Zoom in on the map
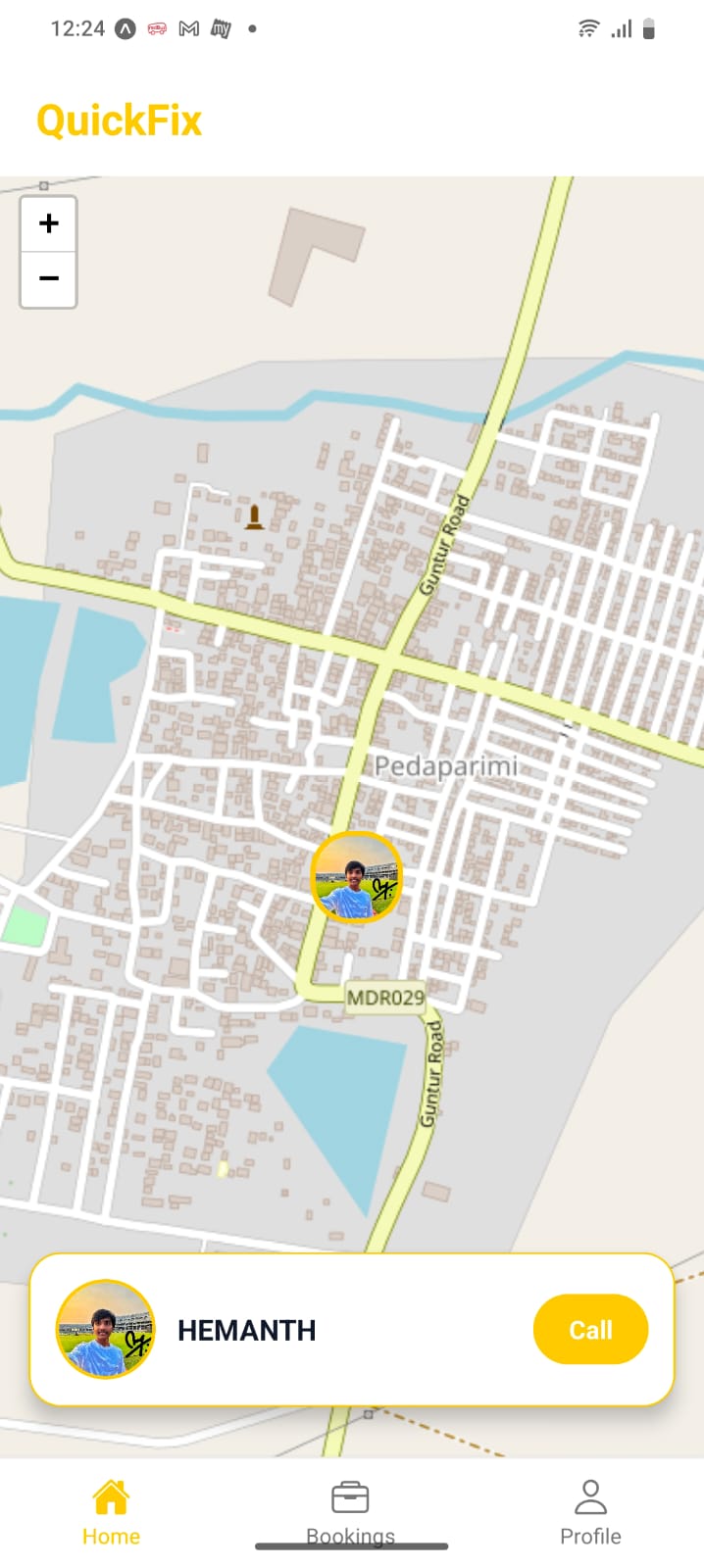This screenshot has width=704, height=1568. (48, 223)
